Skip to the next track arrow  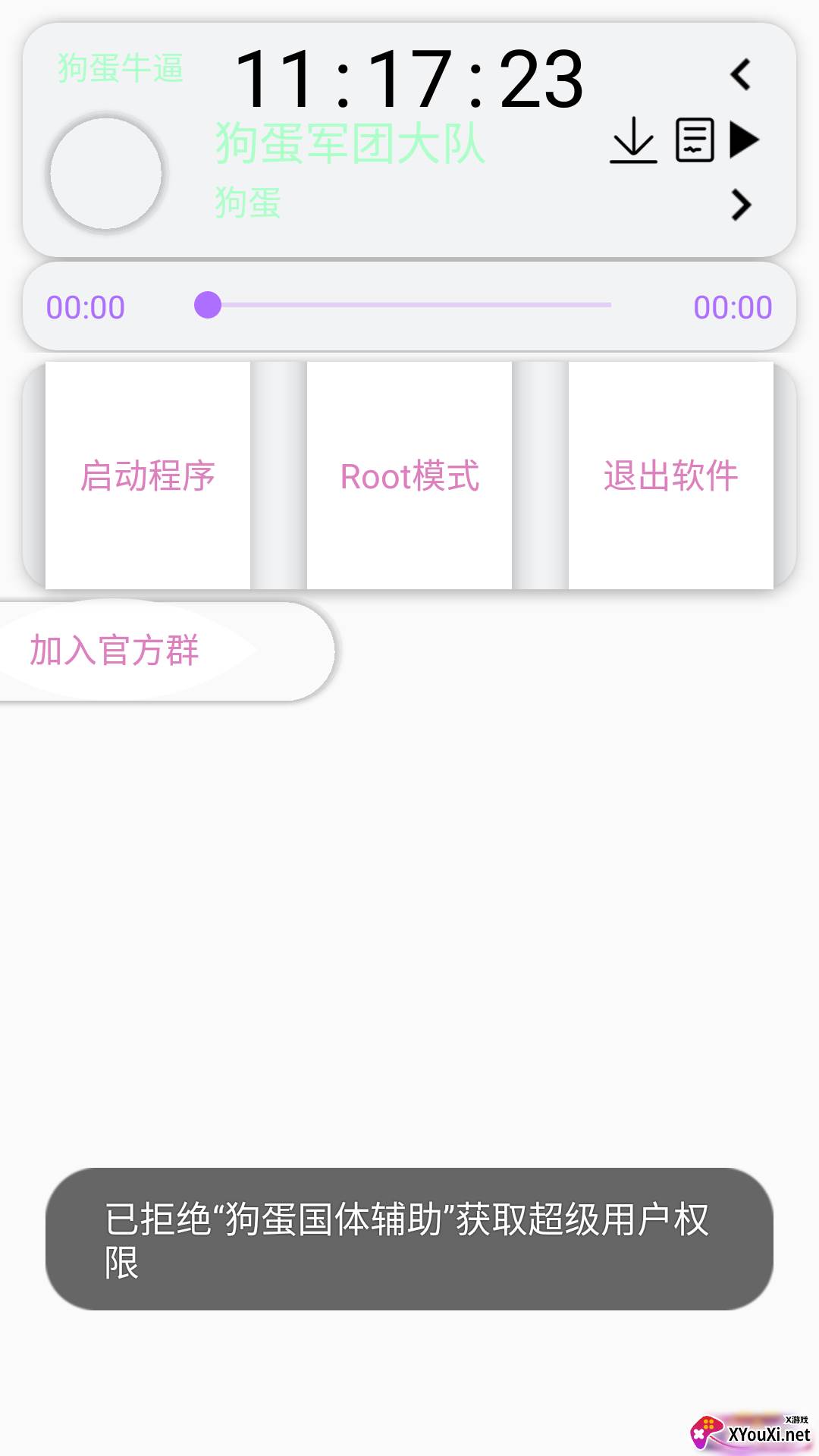click(x=741, y=205)
